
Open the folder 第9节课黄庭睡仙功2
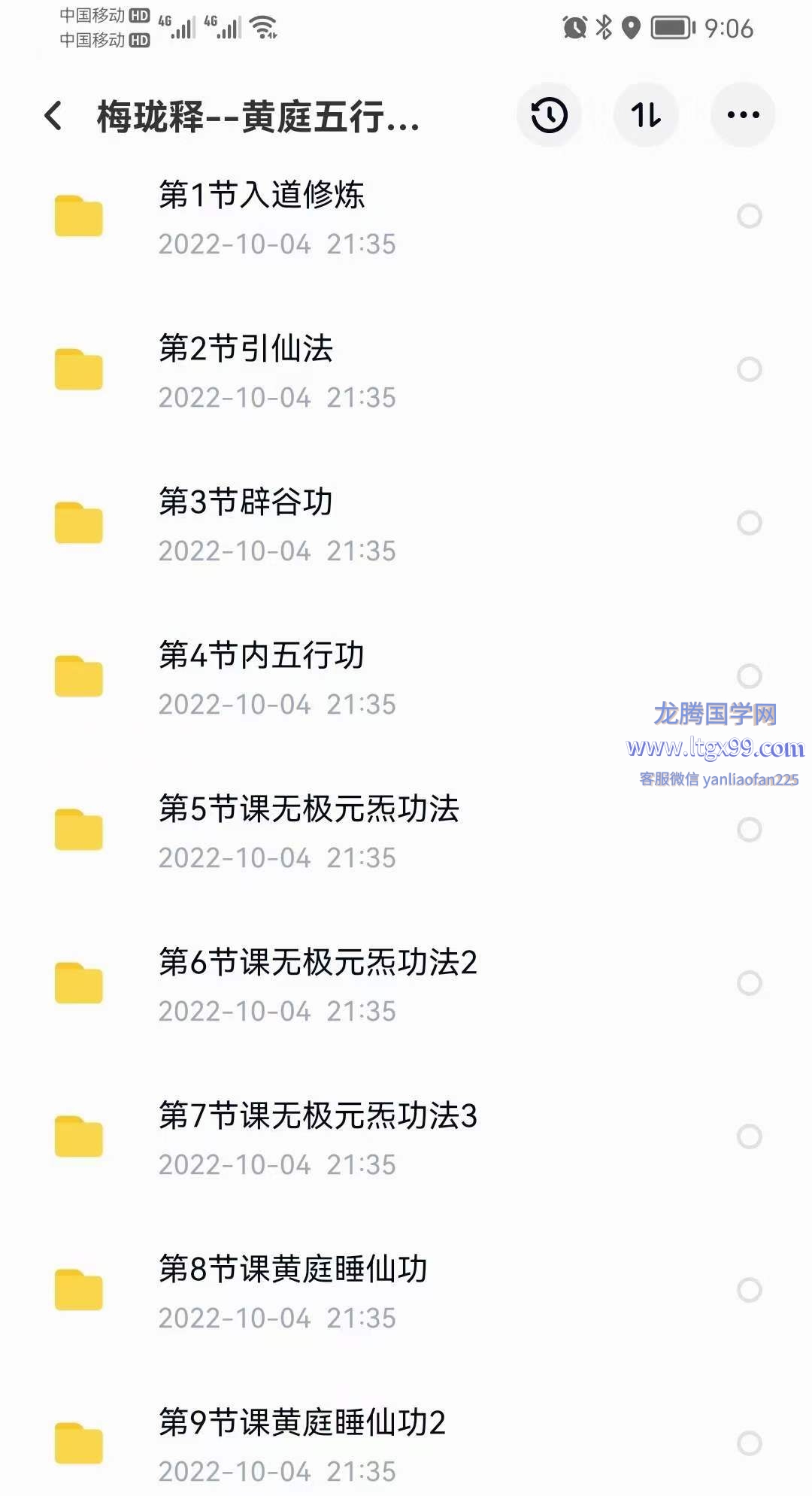click(301, 1423)
